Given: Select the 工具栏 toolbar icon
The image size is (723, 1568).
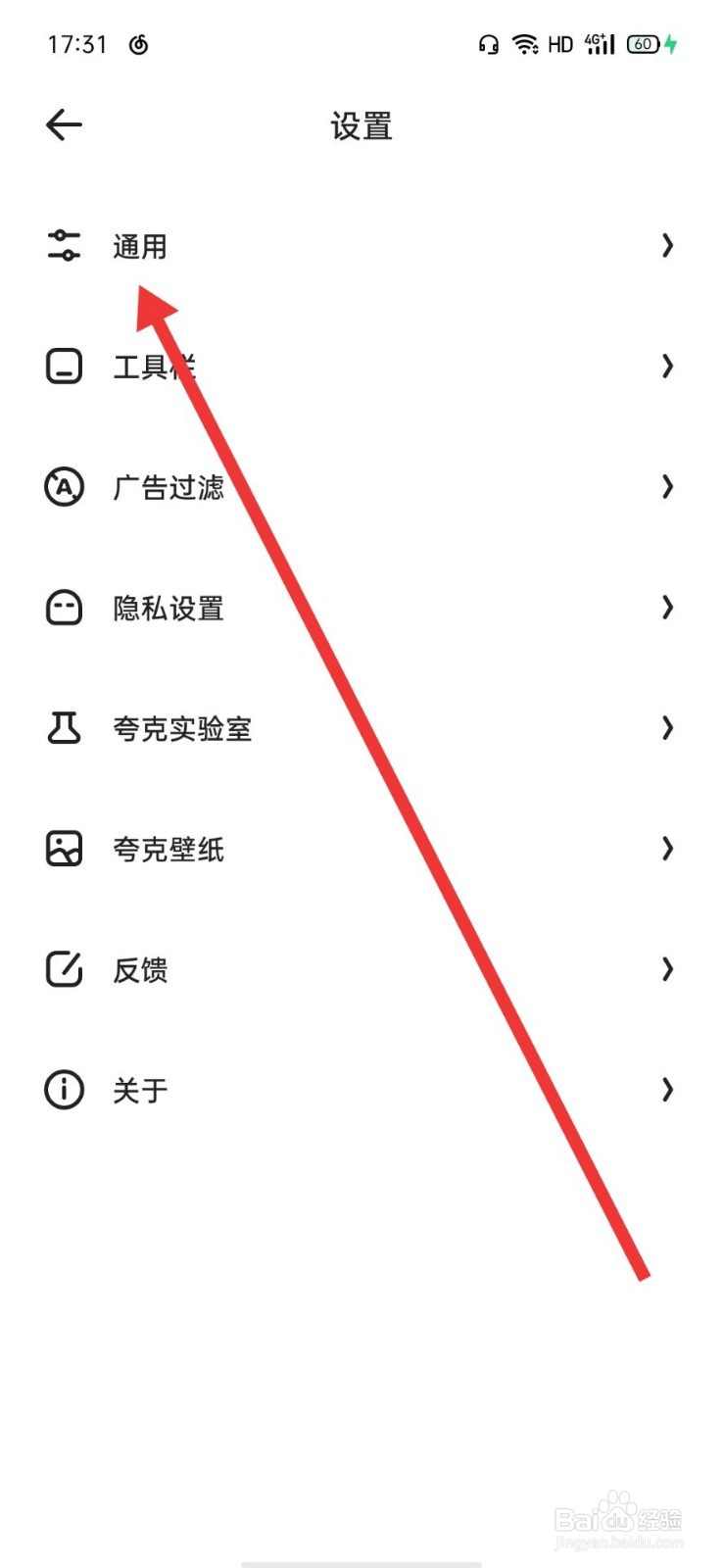Looking at the screenshot, I should [x=63, y=367].
